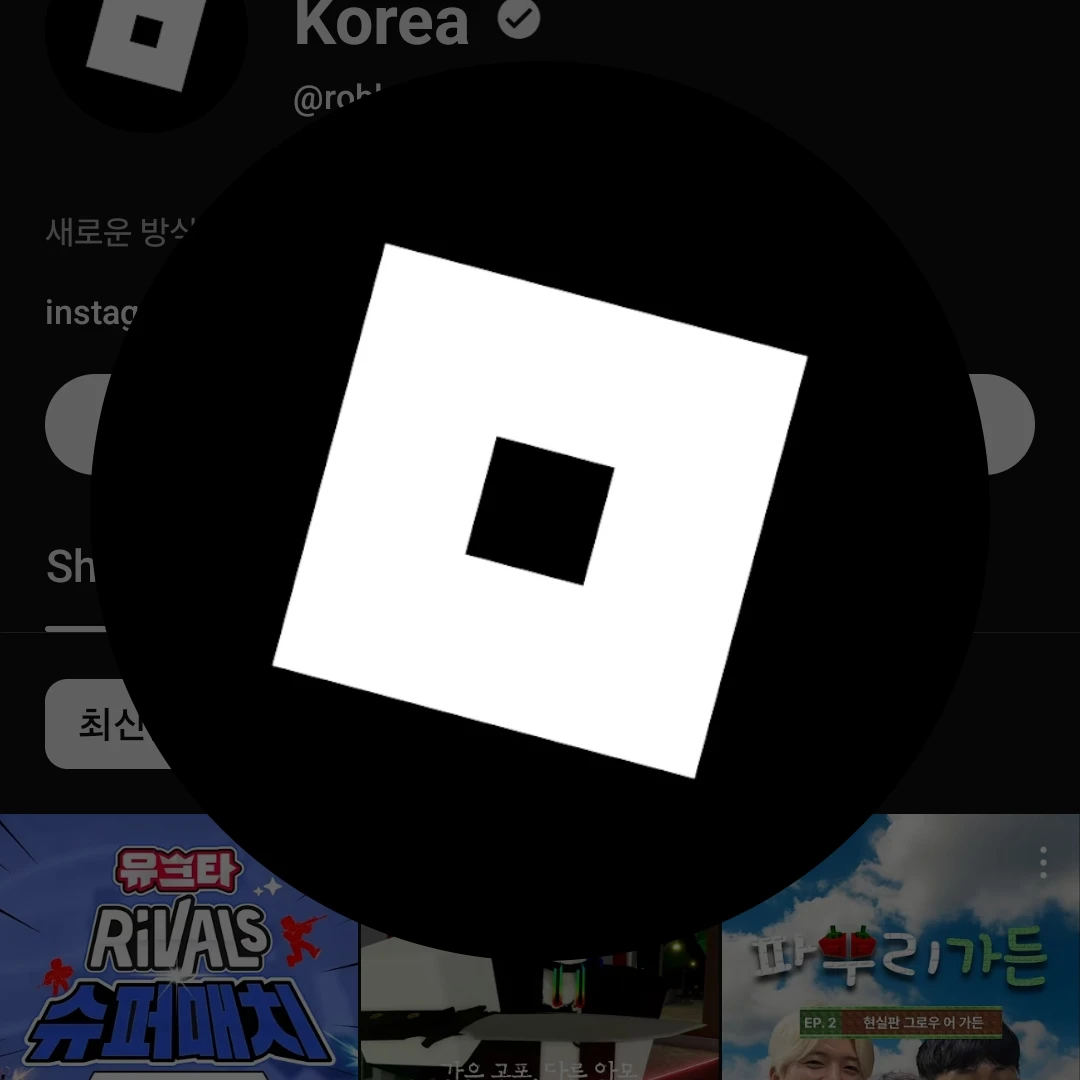The image size is (1080, 1080).
Task: Select the 최신 filter chip
Action: click(105, 724)
